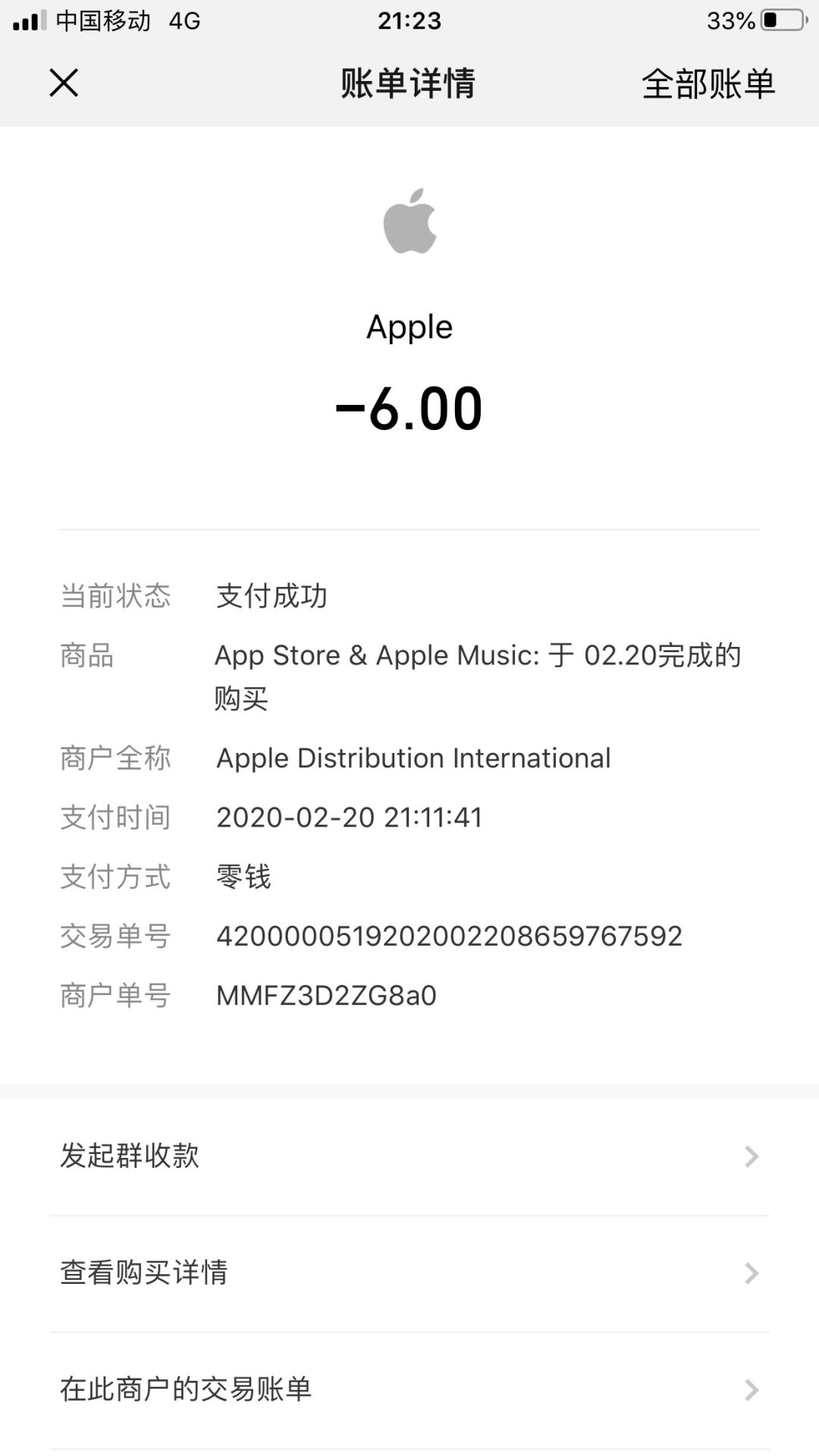View 在此商户的交易账单 for this merchant
The height and width of the screenshot is (1456, 819).
[x=409, y=1390]
